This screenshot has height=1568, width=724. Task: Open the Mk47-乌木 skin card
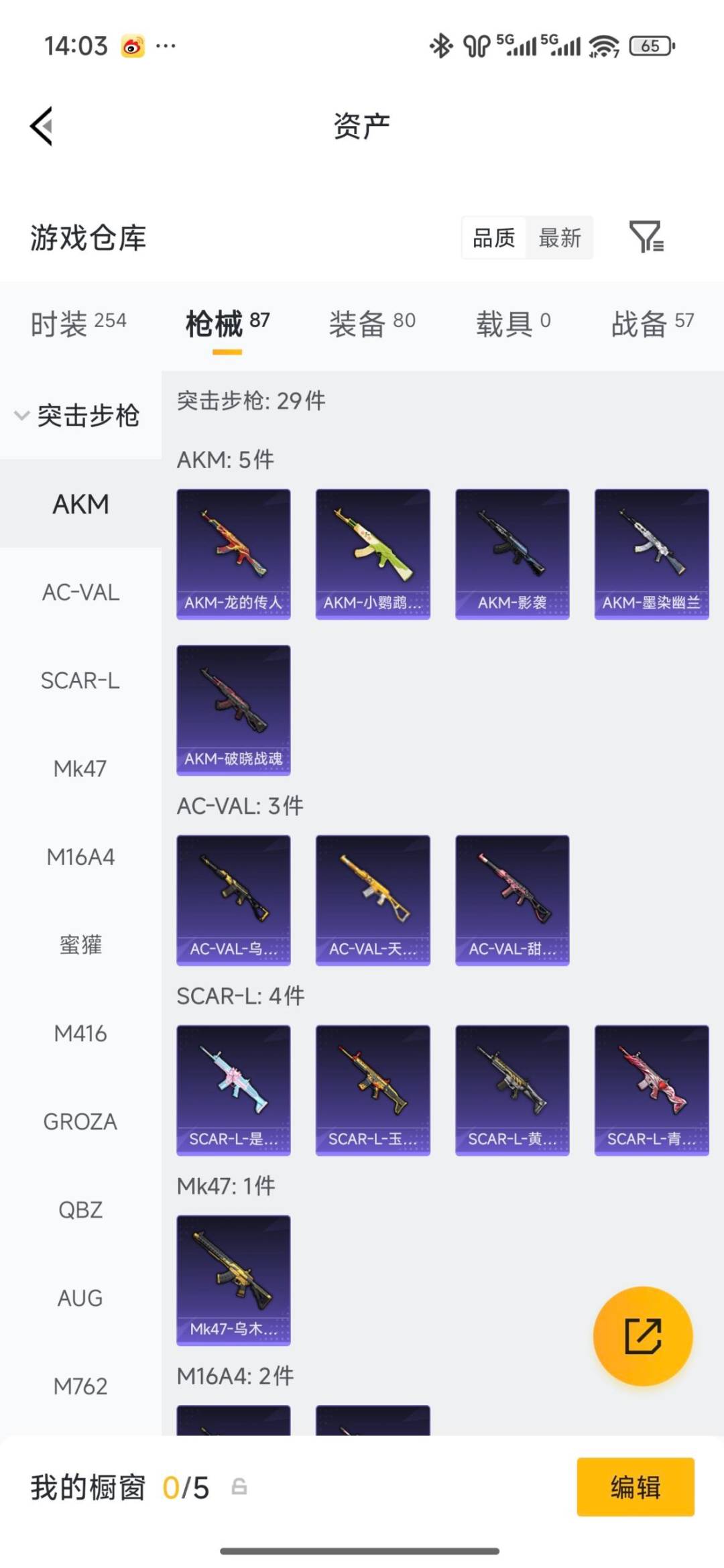pyautogui.click(x=233, y=1279)
